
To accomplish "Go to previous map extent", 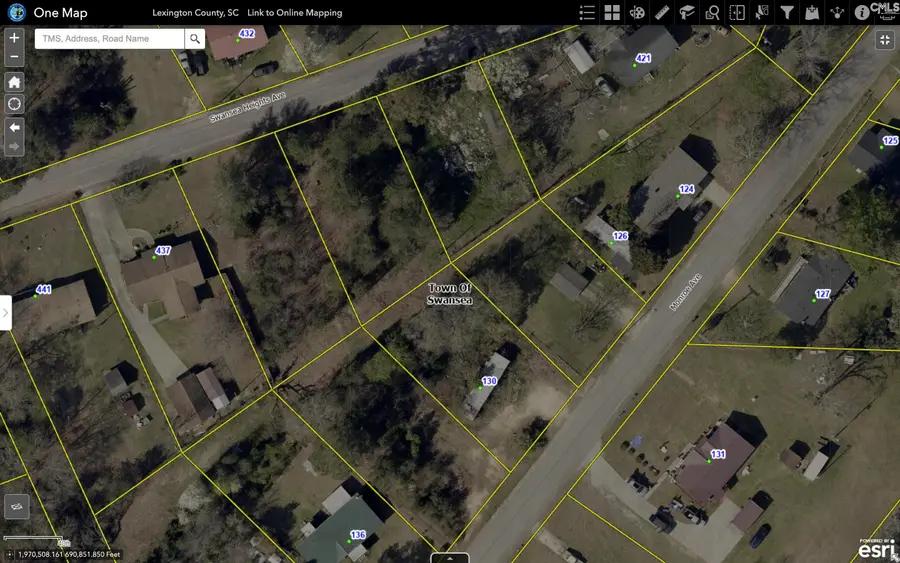I will 14,127.
